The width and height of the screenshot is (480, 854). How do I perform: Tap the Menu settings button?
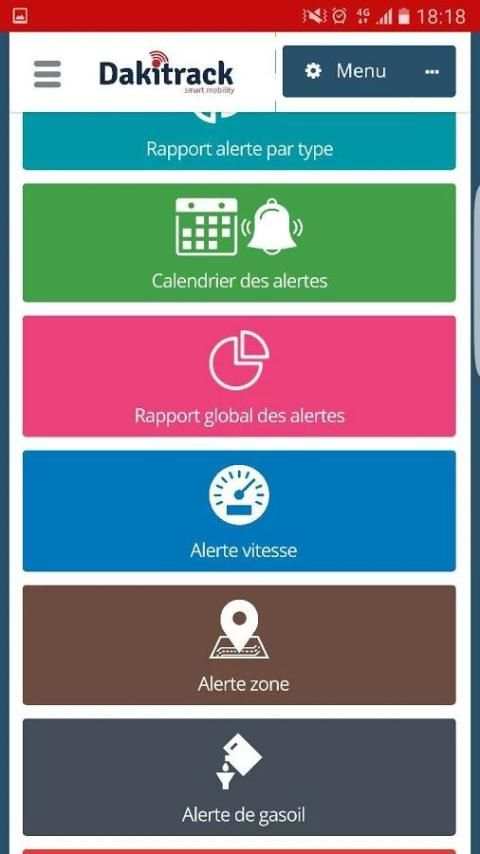coord(369,71)
